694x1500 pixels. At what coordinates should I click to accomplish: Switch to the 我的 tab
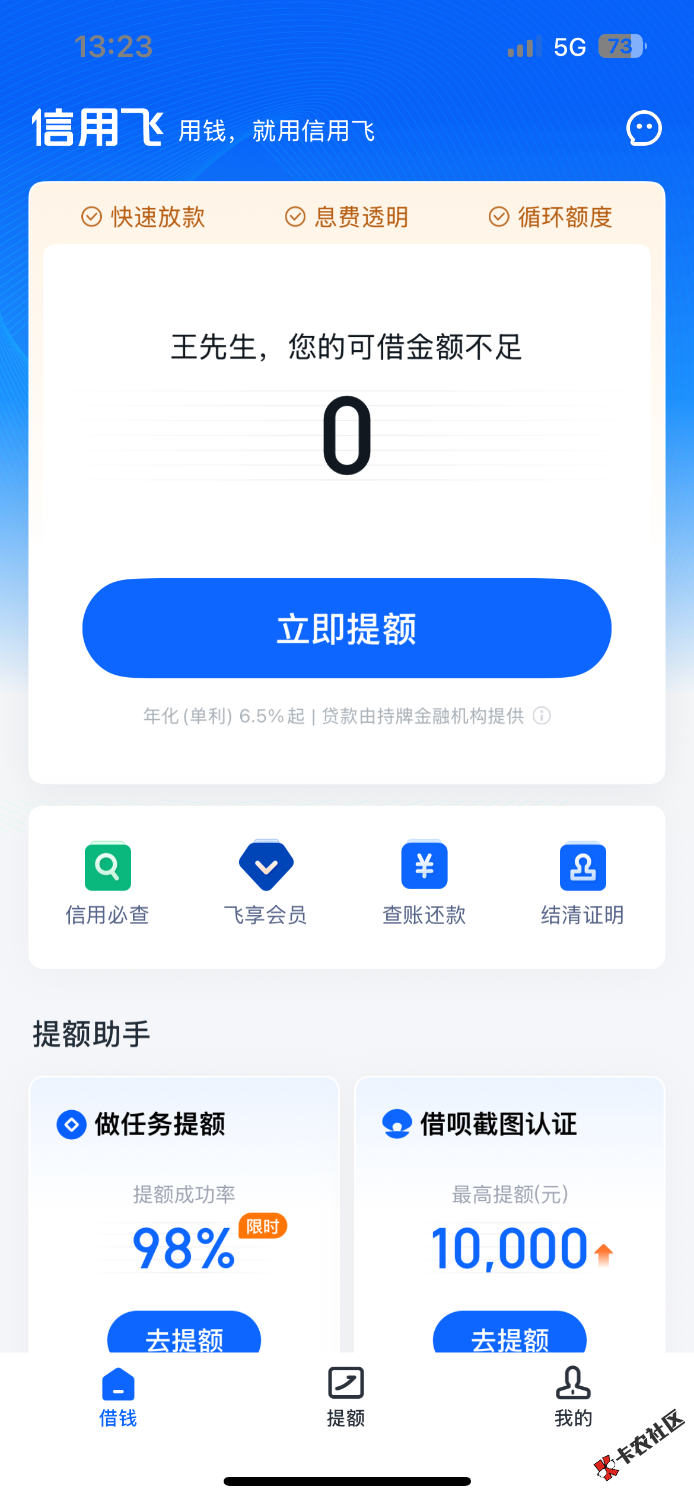pyautogui.click(x=573, y=1397)
